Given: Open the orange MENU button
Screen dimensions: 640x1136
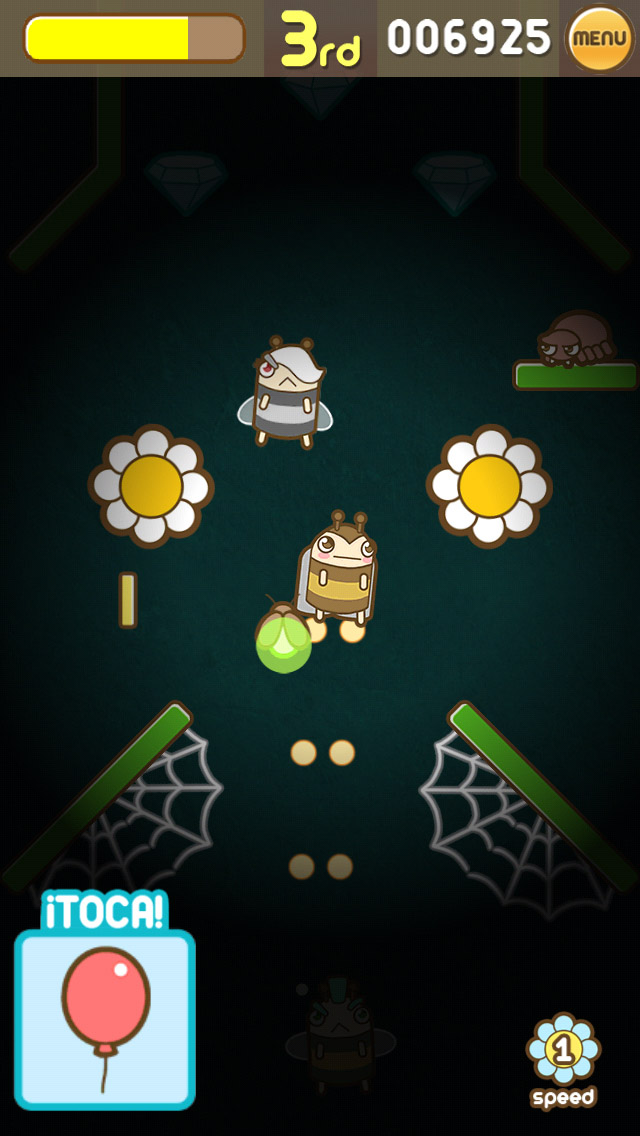Looking at the screenshot, I should tap(600, 39).
